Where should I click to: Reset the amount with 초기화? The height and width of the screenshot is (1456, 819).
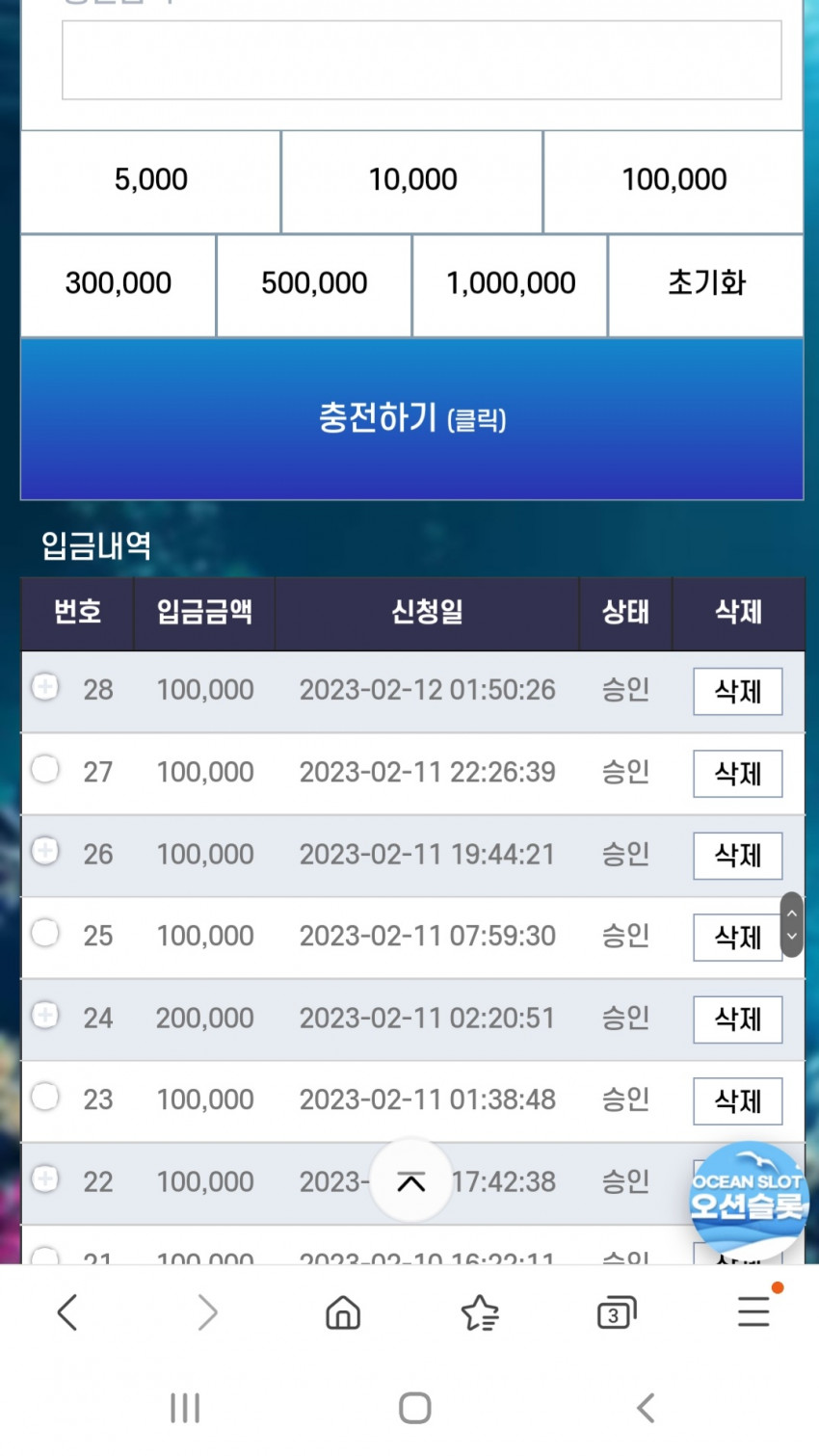(706, 284)
